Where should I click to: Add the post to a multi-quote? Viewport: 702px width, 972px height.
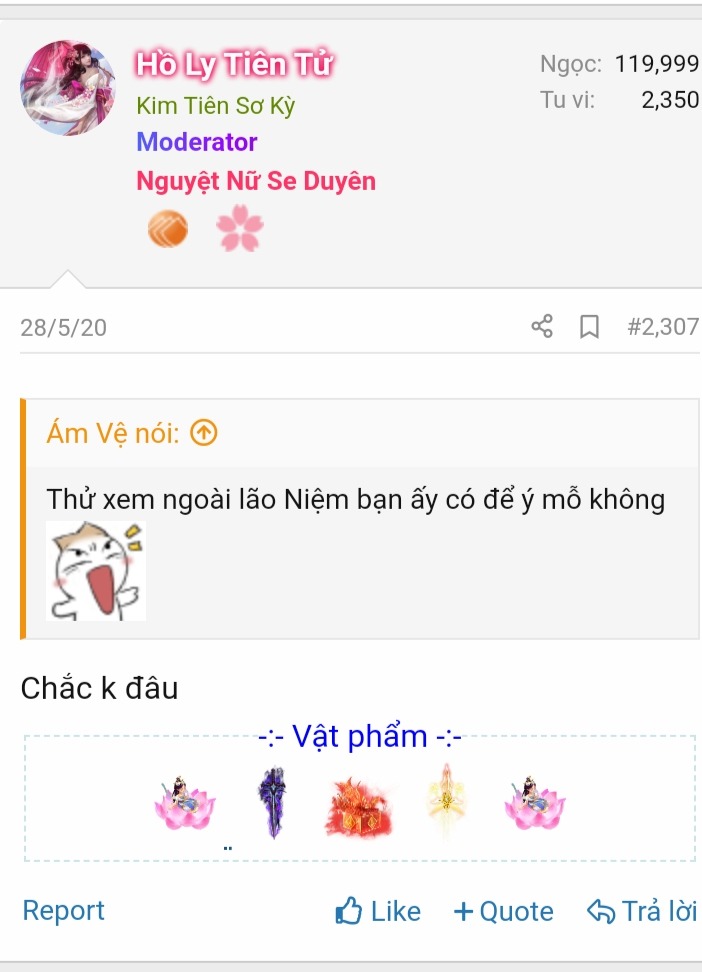pyautogui.click(x=503, y=911)
